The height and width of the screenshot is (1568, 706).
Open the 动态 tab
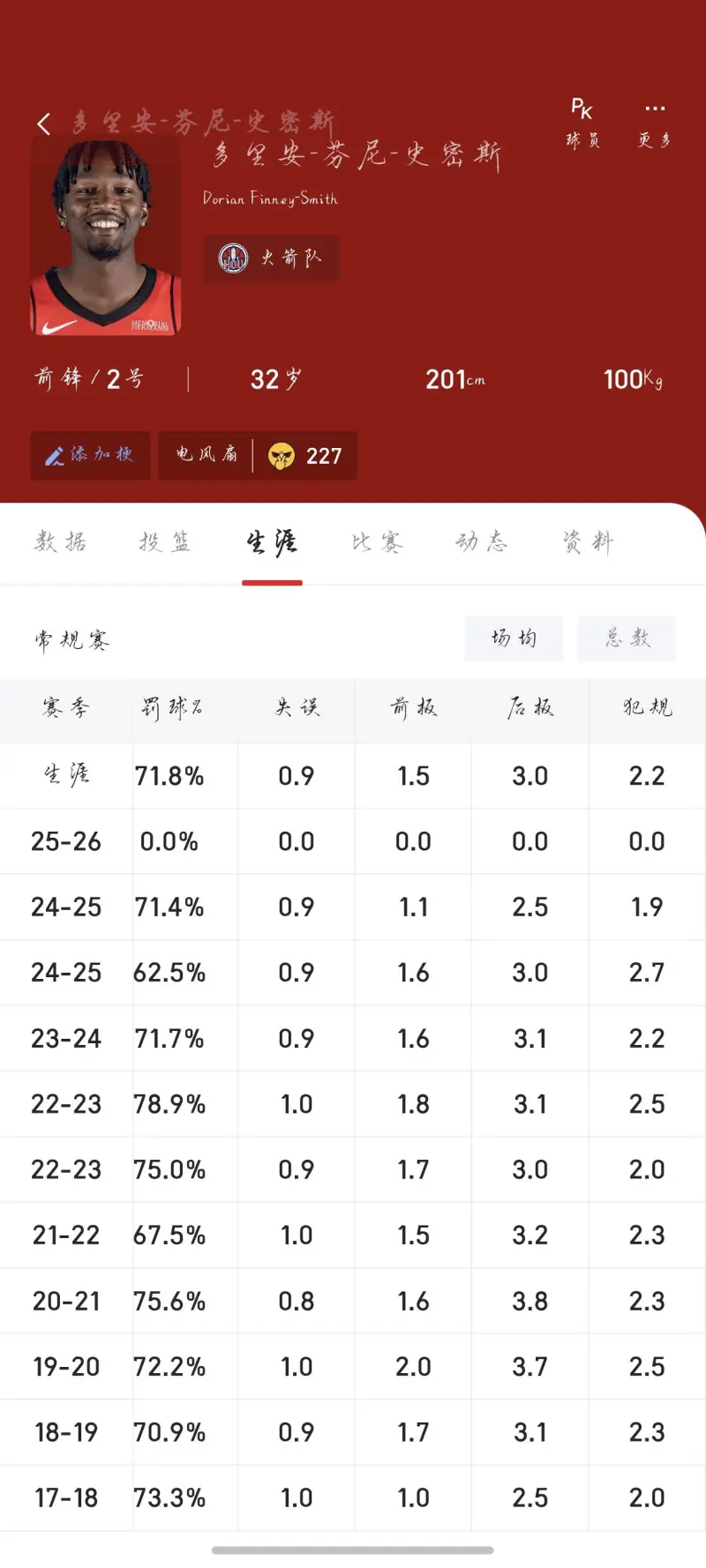(x=482, y=541)
